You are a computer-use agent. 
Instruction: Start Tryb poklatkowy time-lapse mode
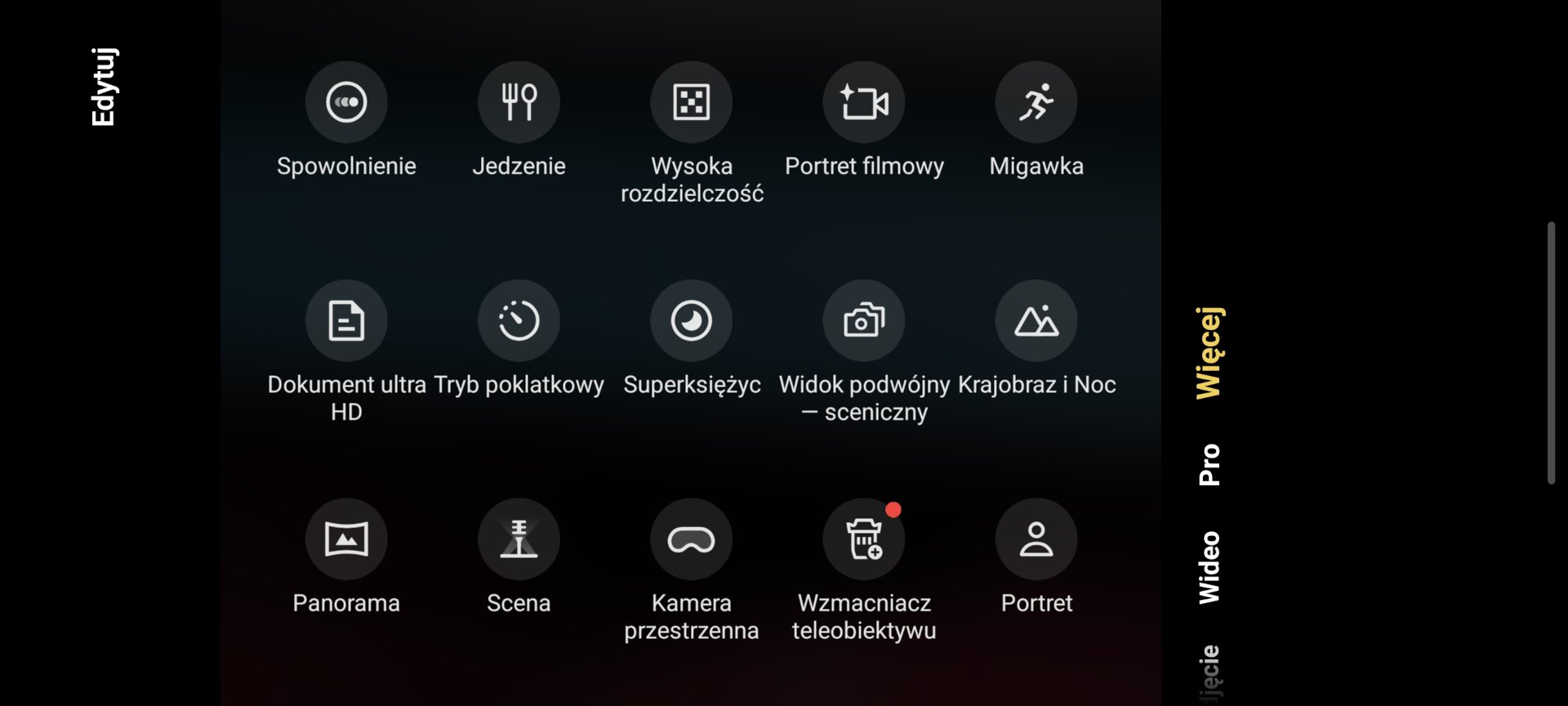pyautogui.click(x=519, y=321)
